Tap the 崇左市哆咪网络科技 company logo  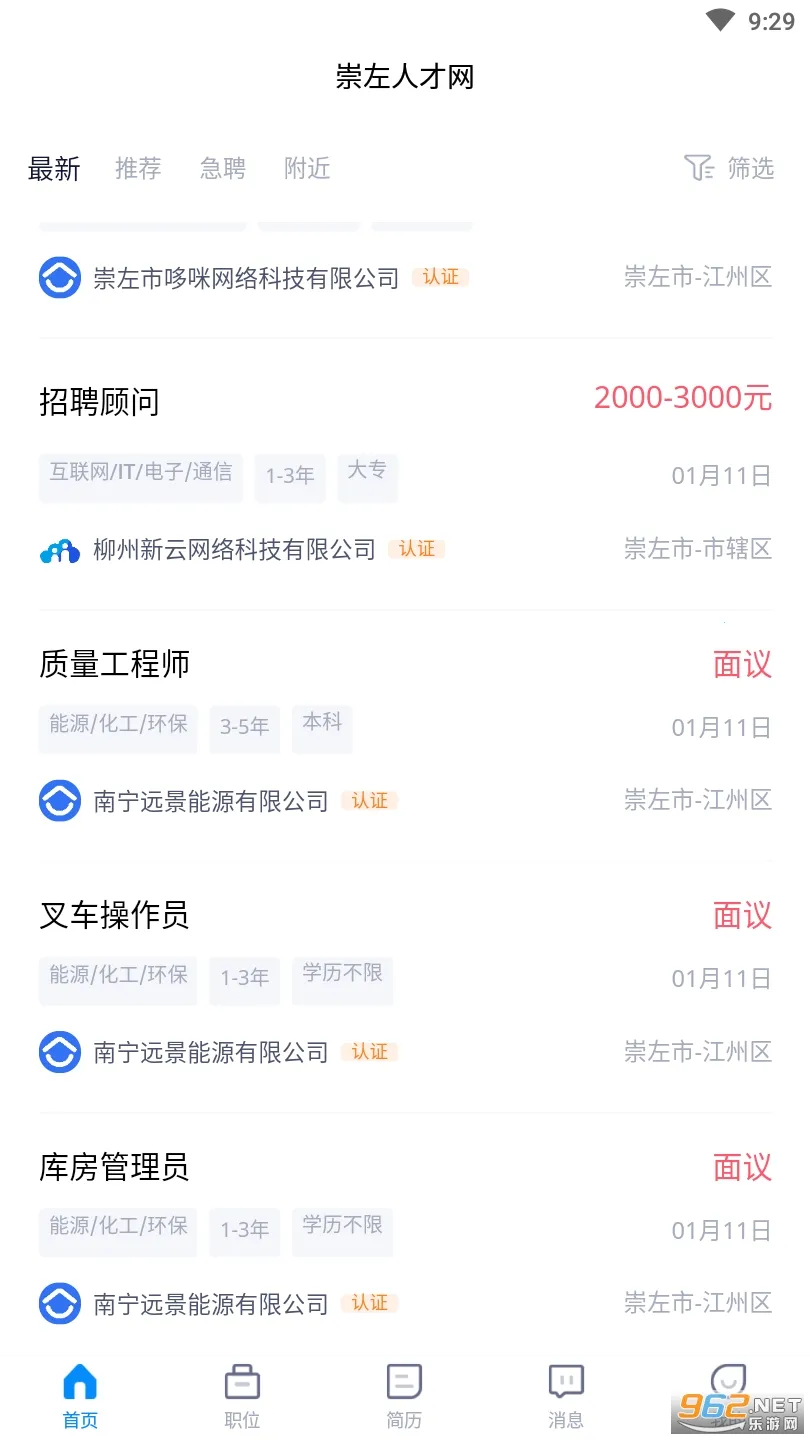(x=60, y=276)
